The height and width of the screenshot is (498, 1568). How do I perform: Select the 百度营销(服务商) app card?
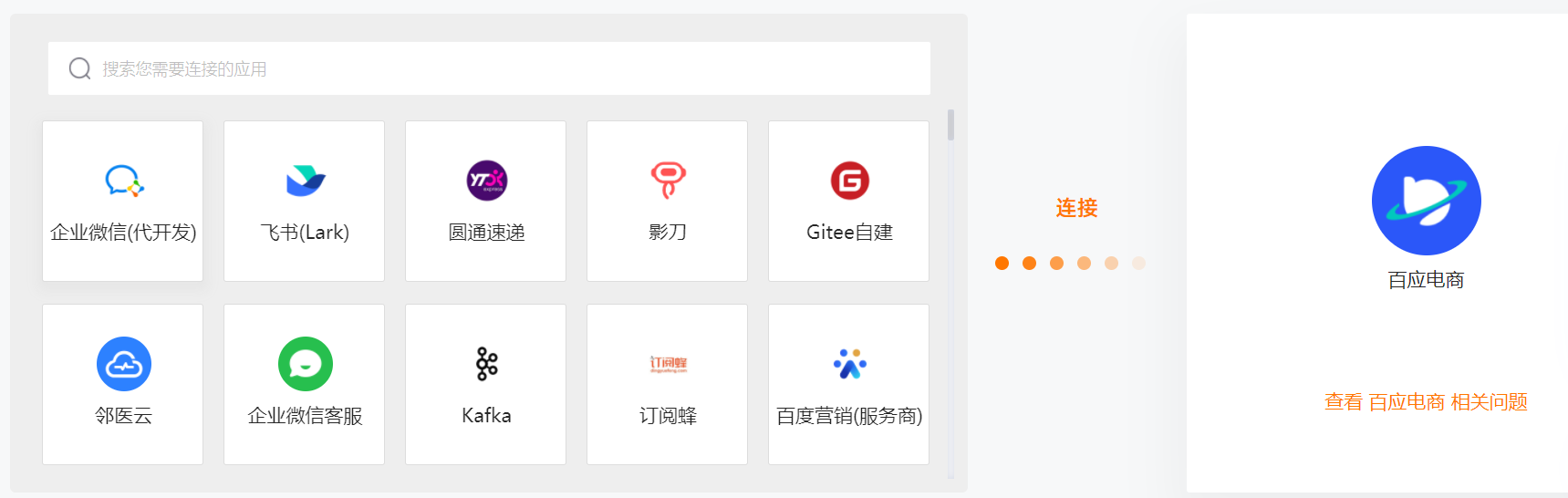pos(849,384)
